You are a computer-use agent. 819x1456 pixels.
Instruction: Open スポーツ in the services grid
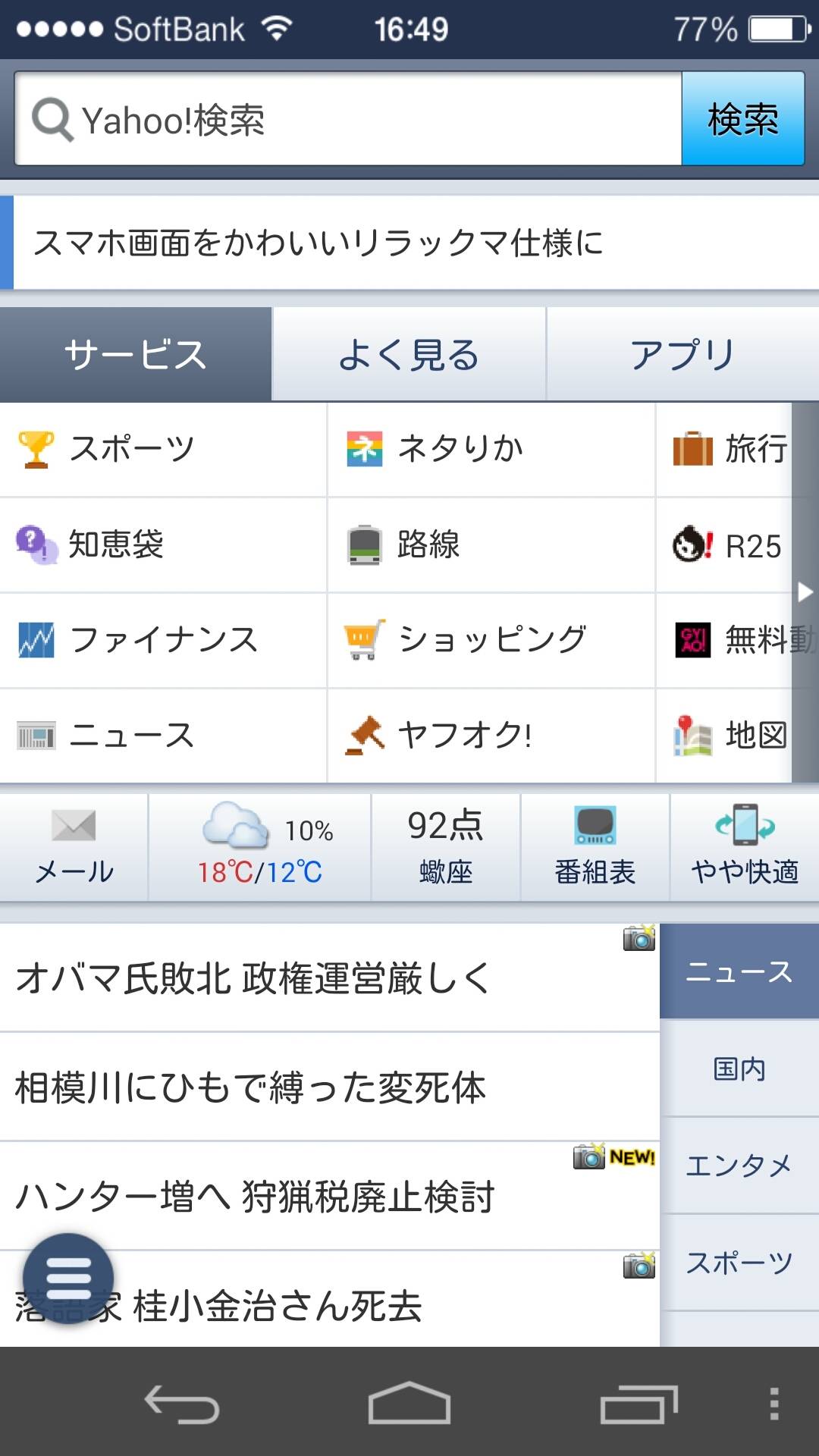[163, 449]
